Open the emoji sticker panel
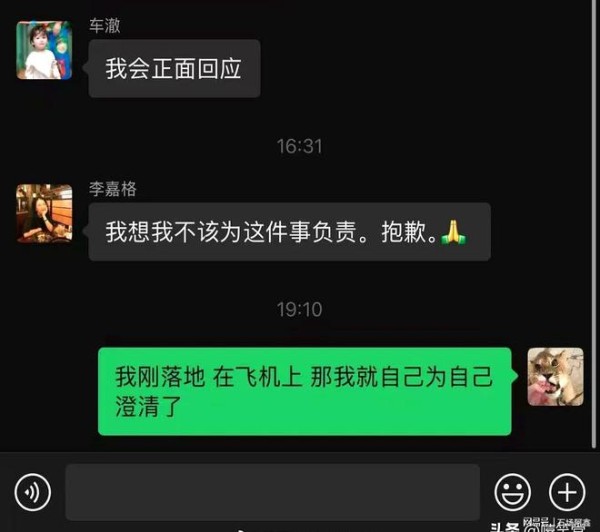Image resolution: width=600 pixels, height=532 pixels. (x=513, y=491)
